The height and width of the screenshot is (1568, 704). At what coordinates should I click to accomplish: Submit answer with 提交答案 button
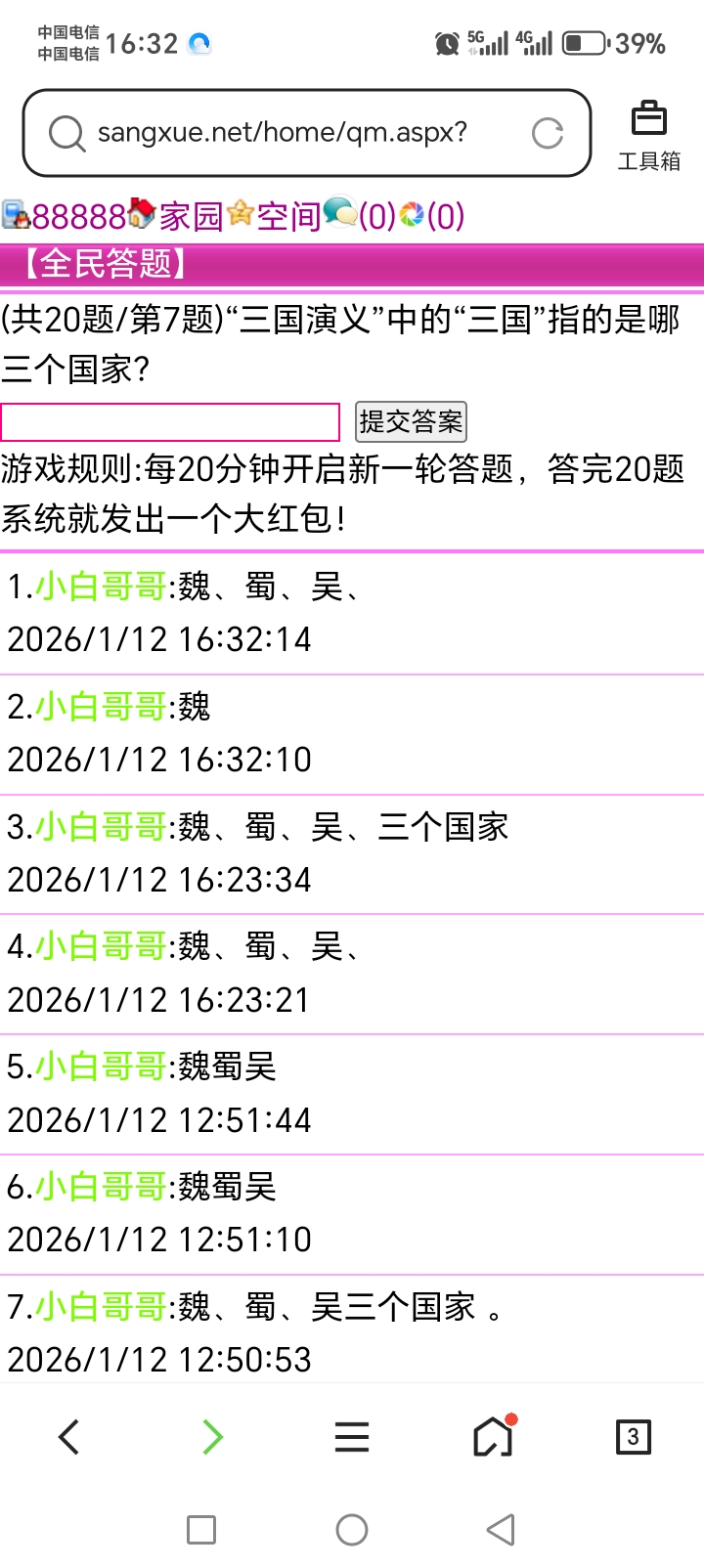click(x=411, y=422)
